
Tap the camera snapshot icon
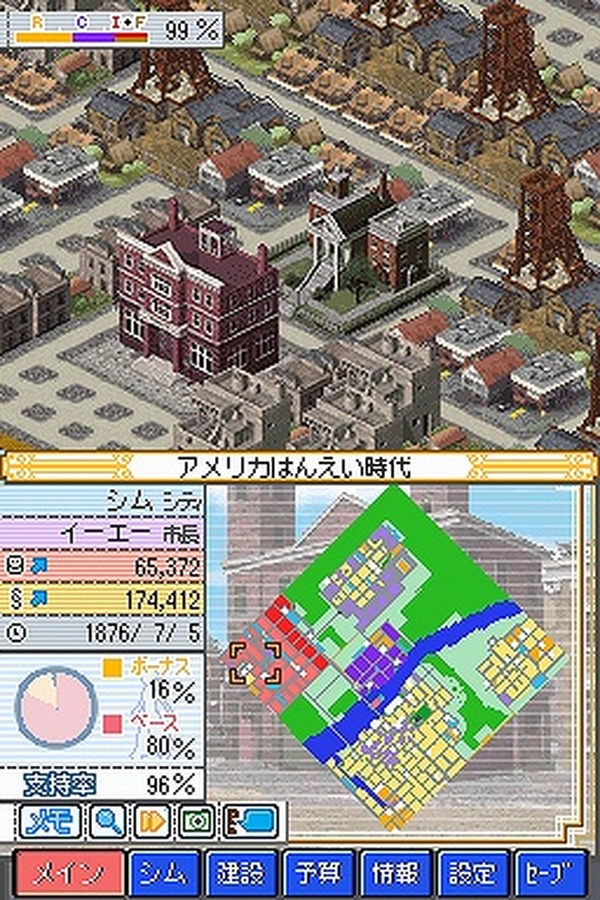point(198,821)
